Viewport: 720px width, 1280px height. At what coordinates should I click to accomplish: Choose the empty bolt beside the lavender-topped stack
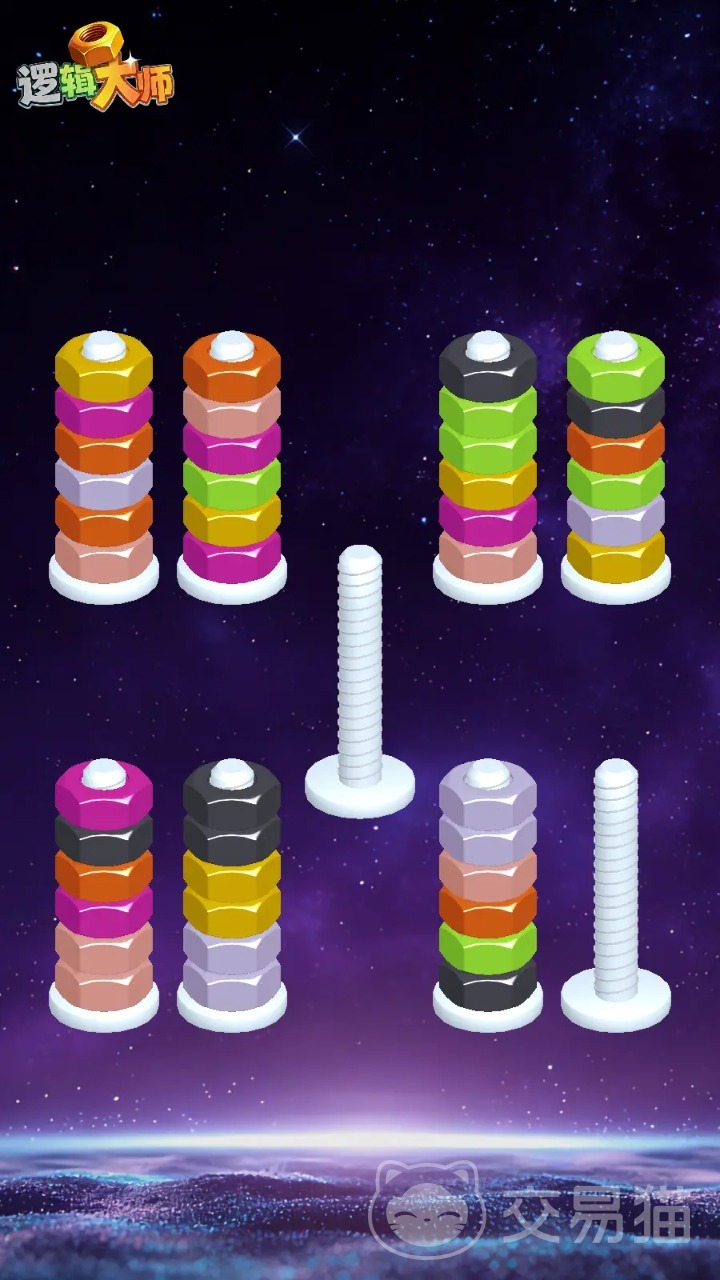click(616, 890)
